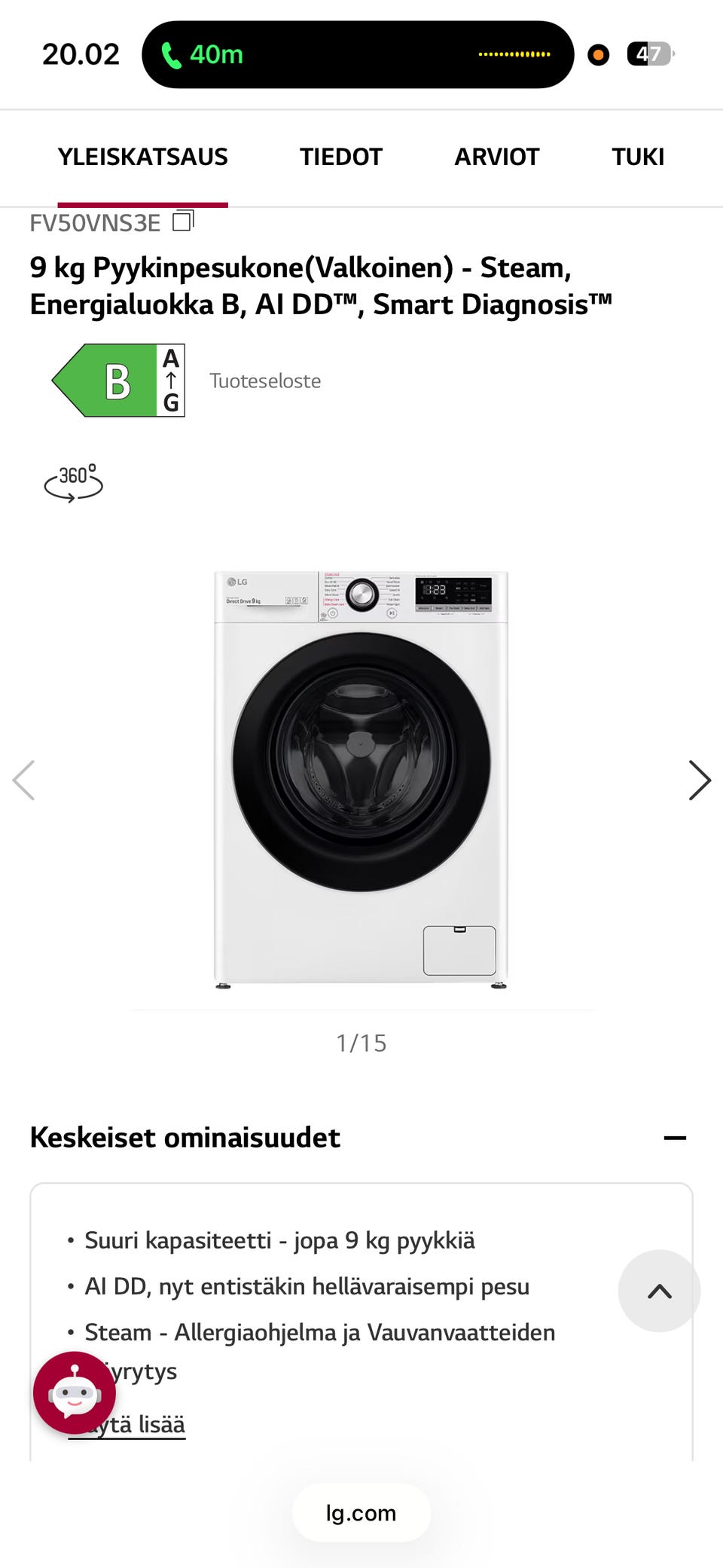The width and height of the screenshot is (723, 1568).
Task: Show the next product image
Action: click(x=699, y=781)
